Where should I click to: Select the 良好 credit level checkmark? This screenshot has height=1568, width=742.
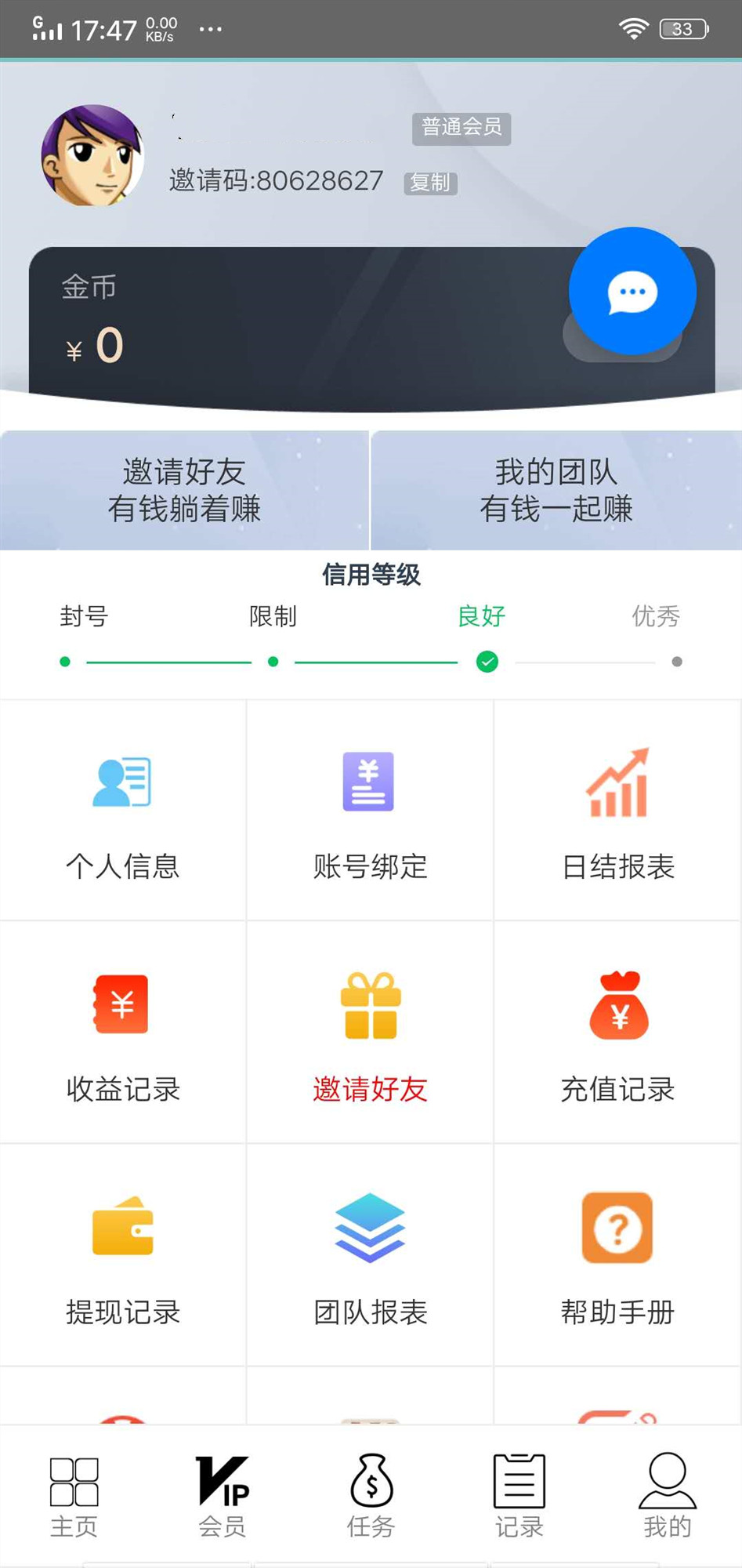coord(487,662)
